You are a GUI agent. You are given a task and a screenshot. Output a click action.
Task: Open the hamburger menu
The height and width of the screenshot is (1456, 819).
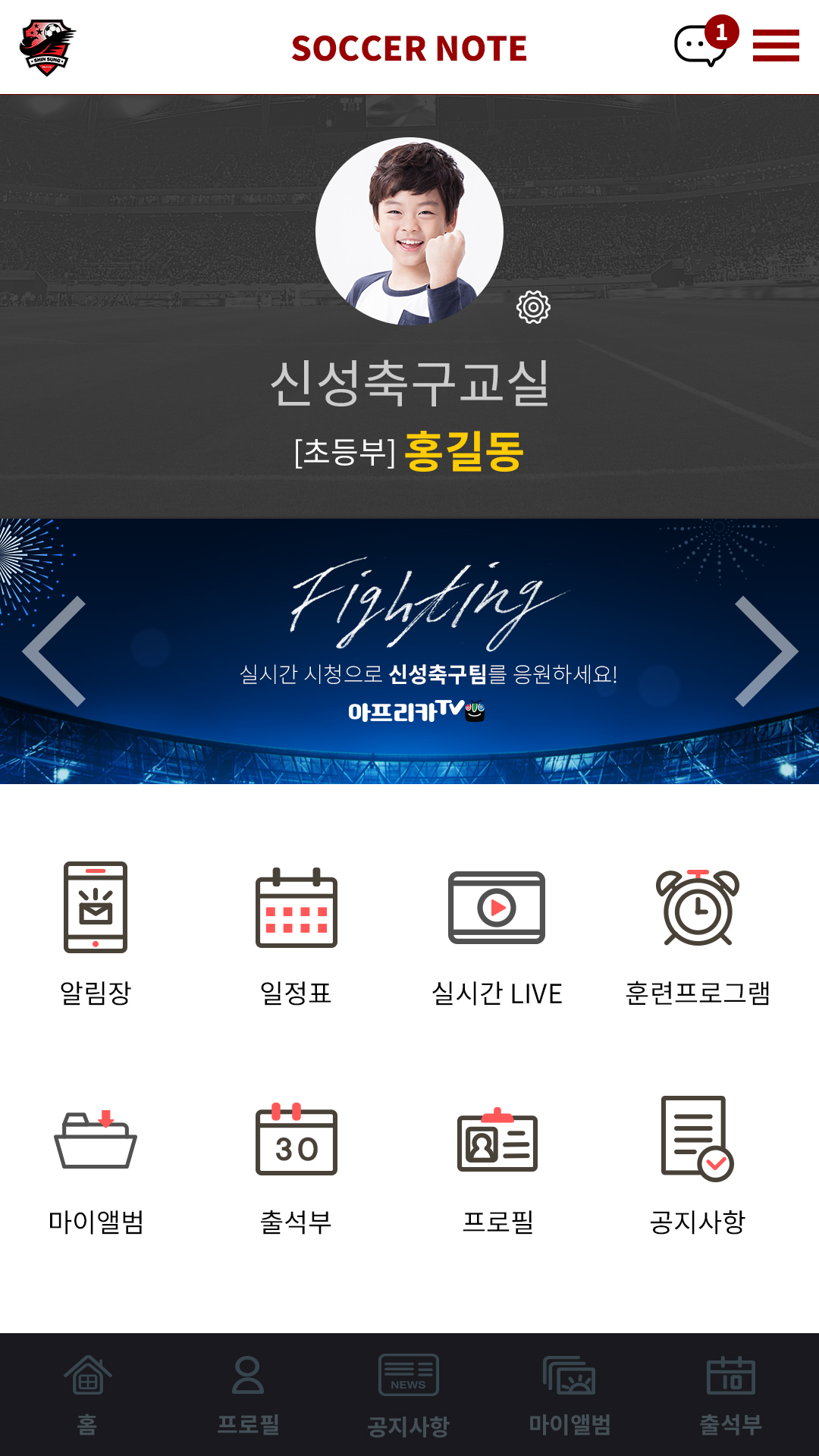[775, 45]
